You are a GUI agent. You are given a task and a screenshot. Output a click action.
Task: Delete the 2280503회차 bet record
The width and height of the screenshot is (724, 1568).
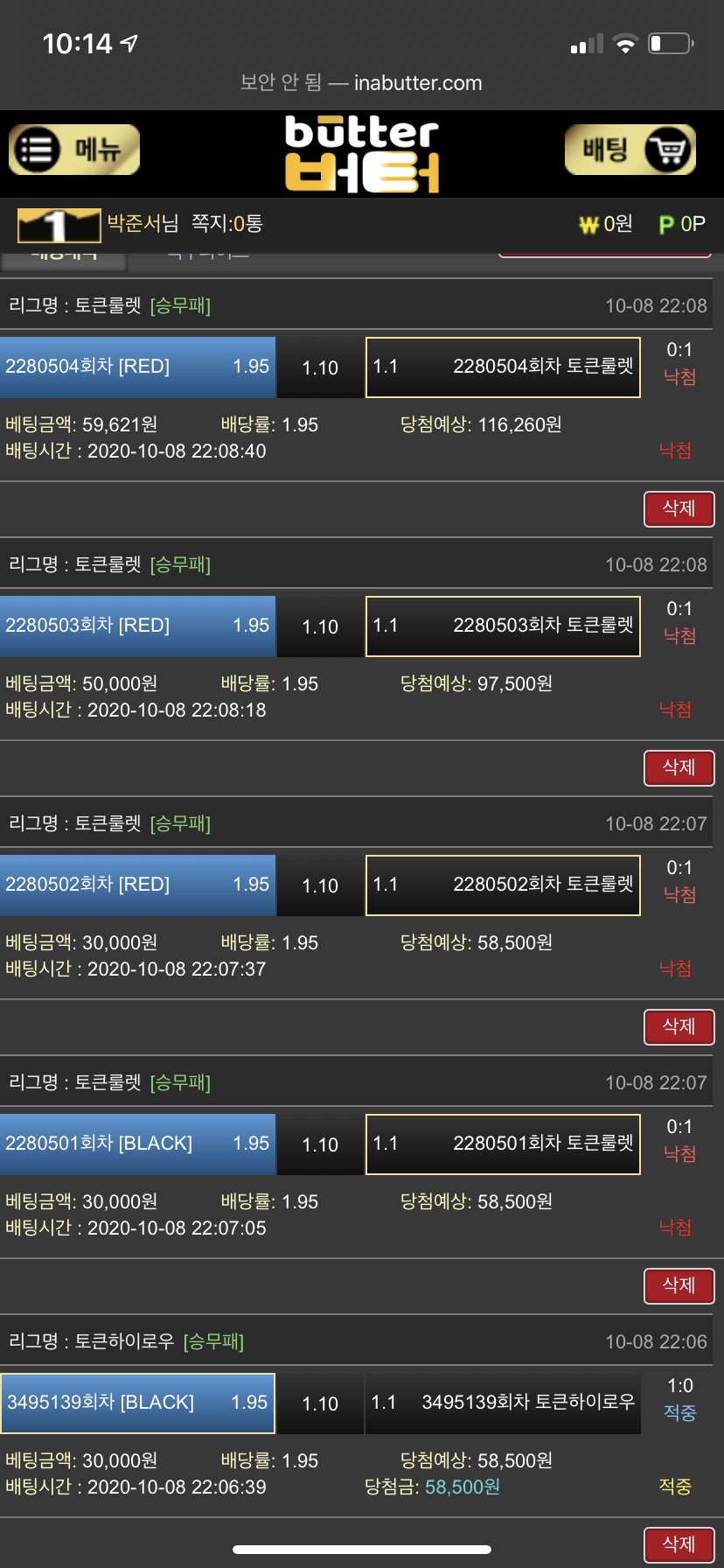click(x=679, y=767)
